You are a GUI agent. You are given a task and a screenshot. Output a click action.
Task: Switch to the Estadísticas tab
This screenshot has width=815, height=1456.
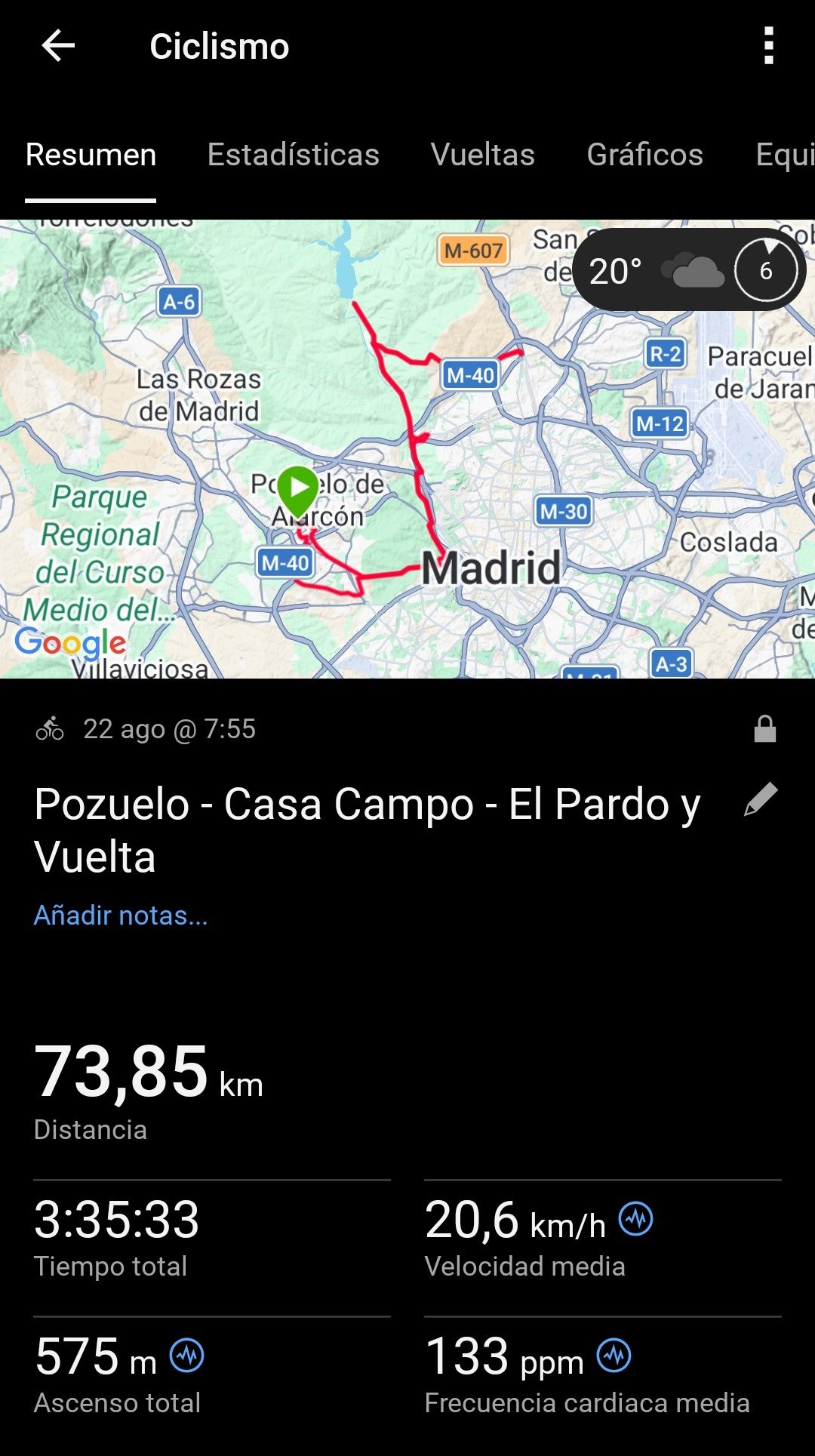point(294,155)
